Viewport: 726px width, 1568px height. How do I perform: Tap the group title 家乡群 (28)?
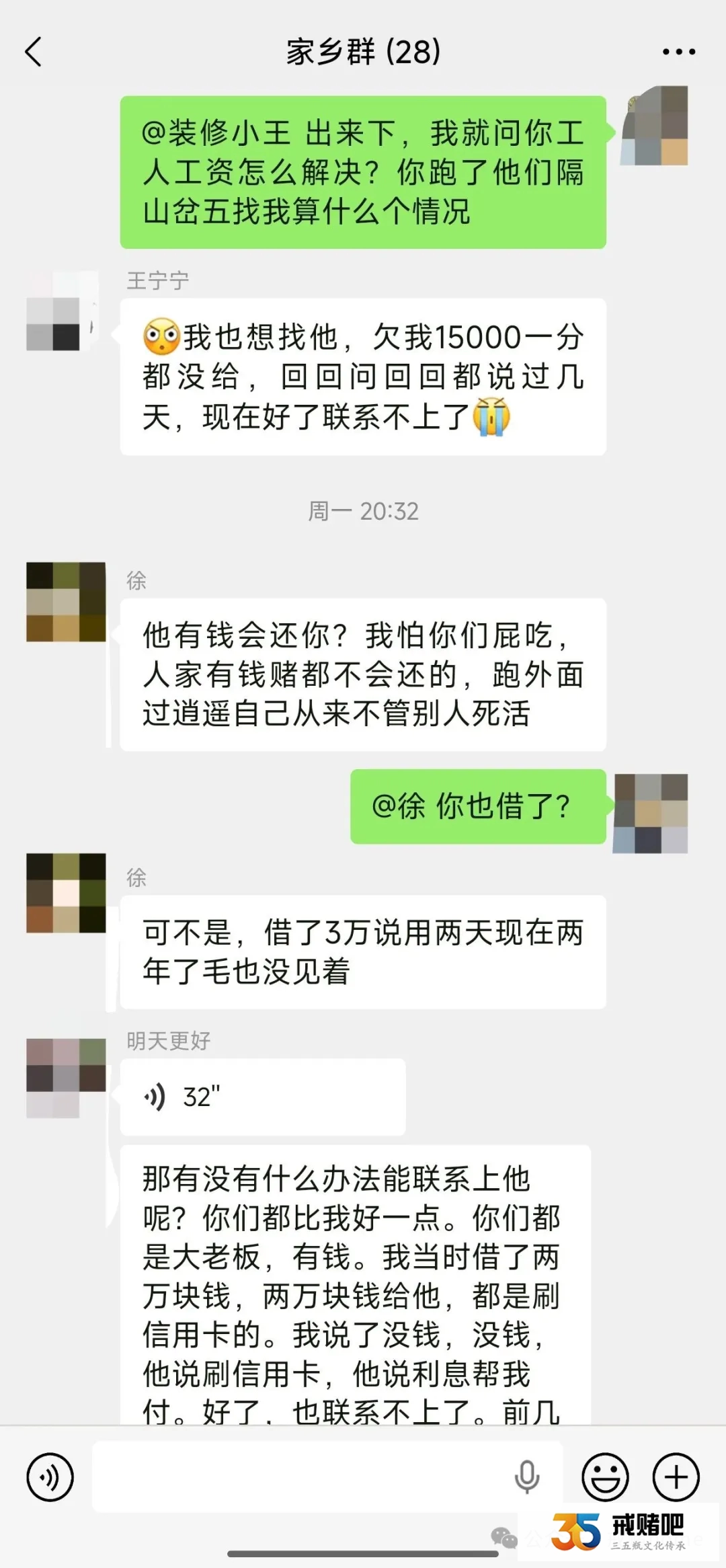[363, 52]
